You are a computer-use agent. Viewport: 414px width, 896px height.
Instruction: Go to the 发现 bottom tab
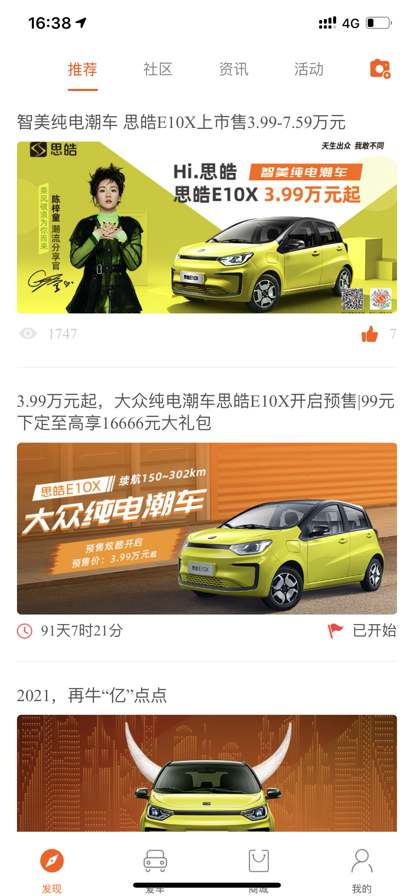point(51,870)
